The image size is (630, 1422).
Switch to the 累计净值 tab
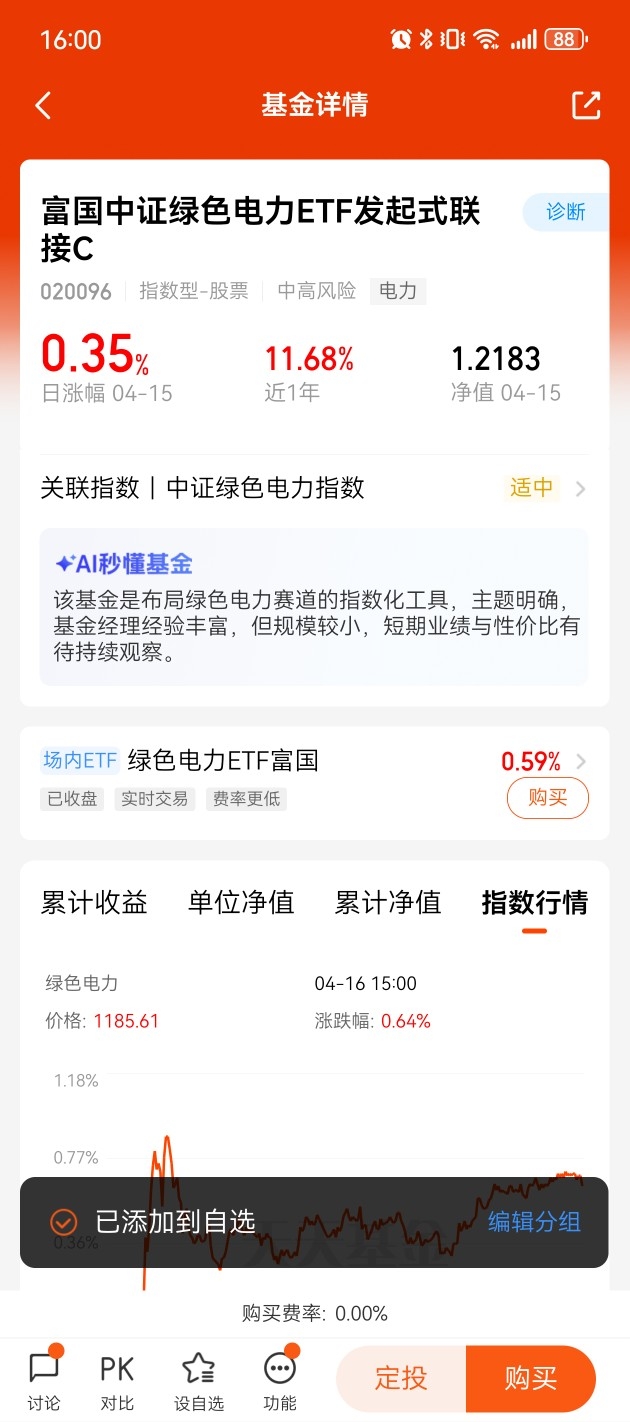[388, 903]
